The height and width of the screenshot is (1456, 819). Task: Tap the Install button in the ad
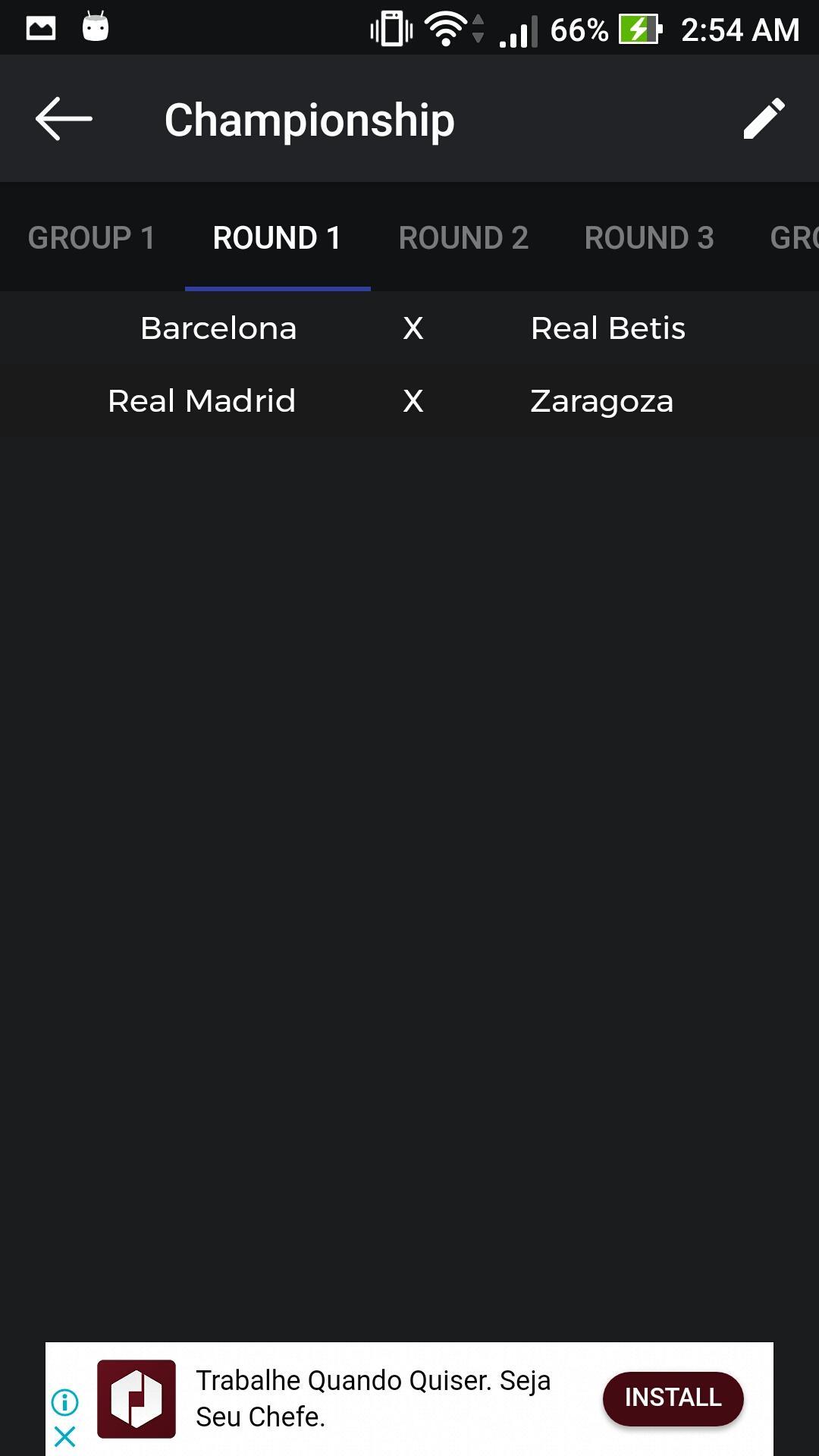click(673, 1398)
